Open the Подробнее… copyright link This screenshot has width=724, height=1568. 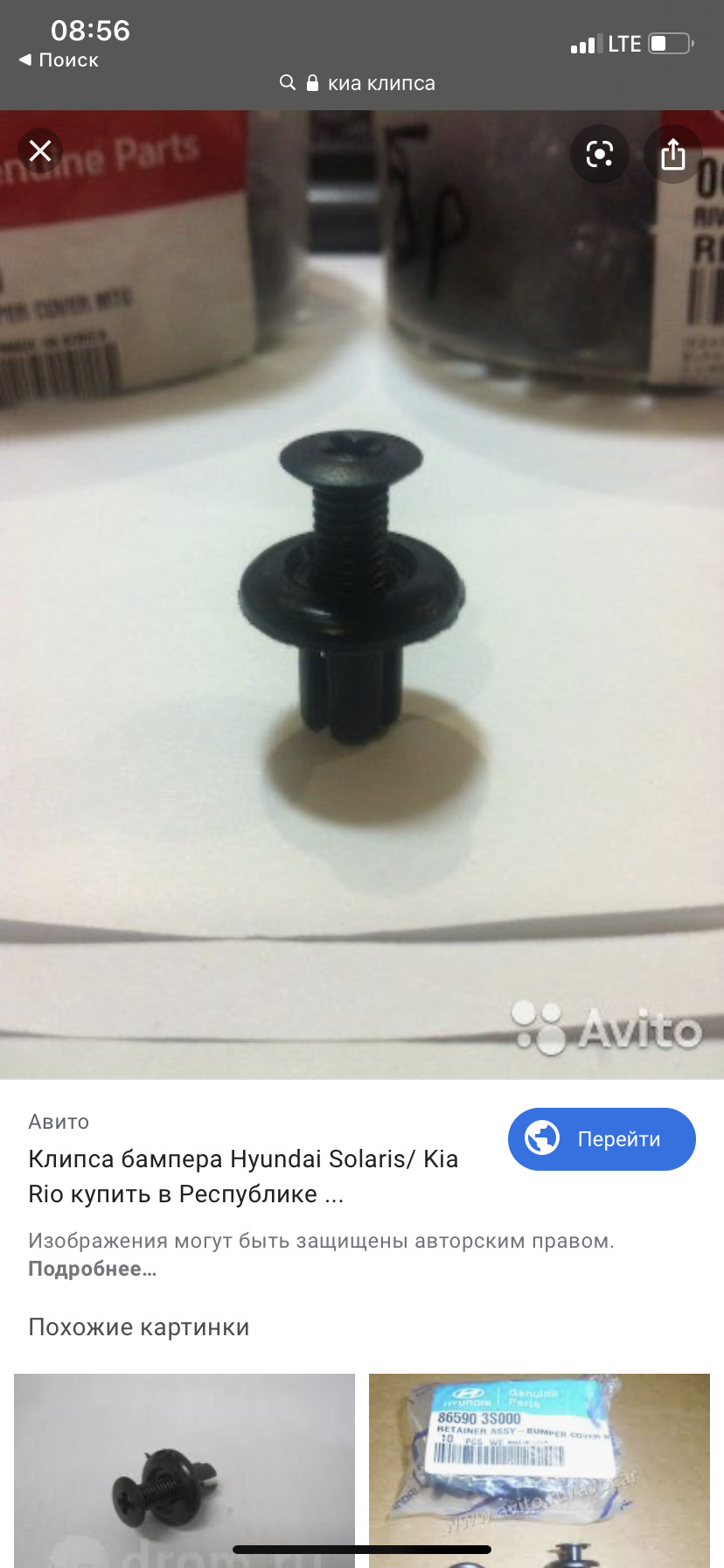click(x=93, y=1269)
